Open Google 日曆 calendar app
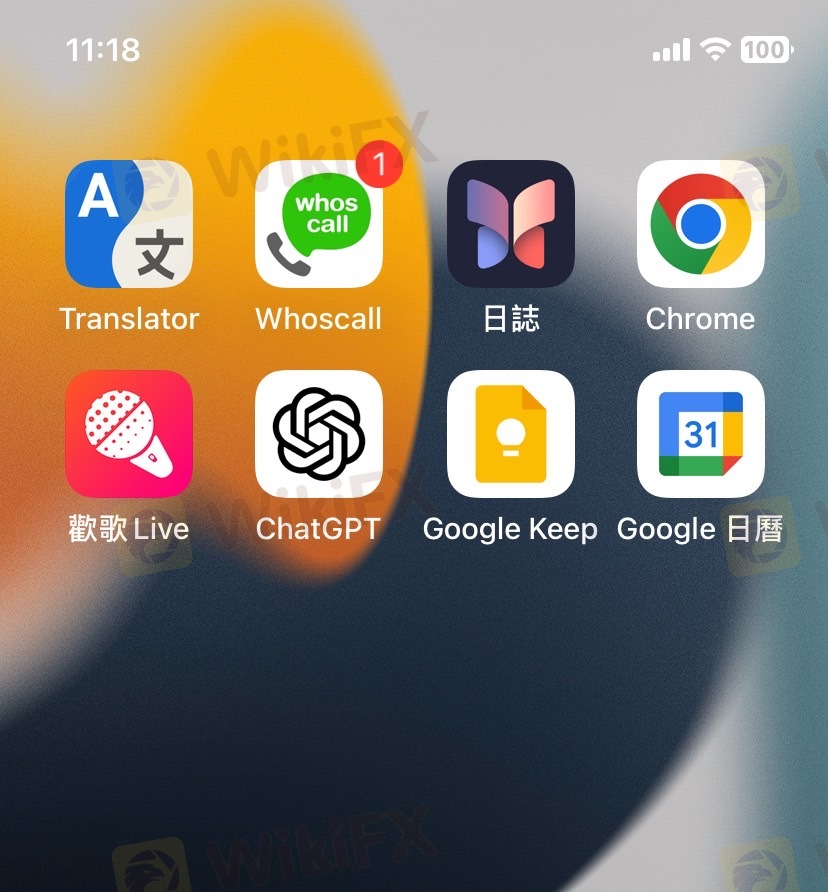The image size is (828, 892). click(x=700, y=434)
